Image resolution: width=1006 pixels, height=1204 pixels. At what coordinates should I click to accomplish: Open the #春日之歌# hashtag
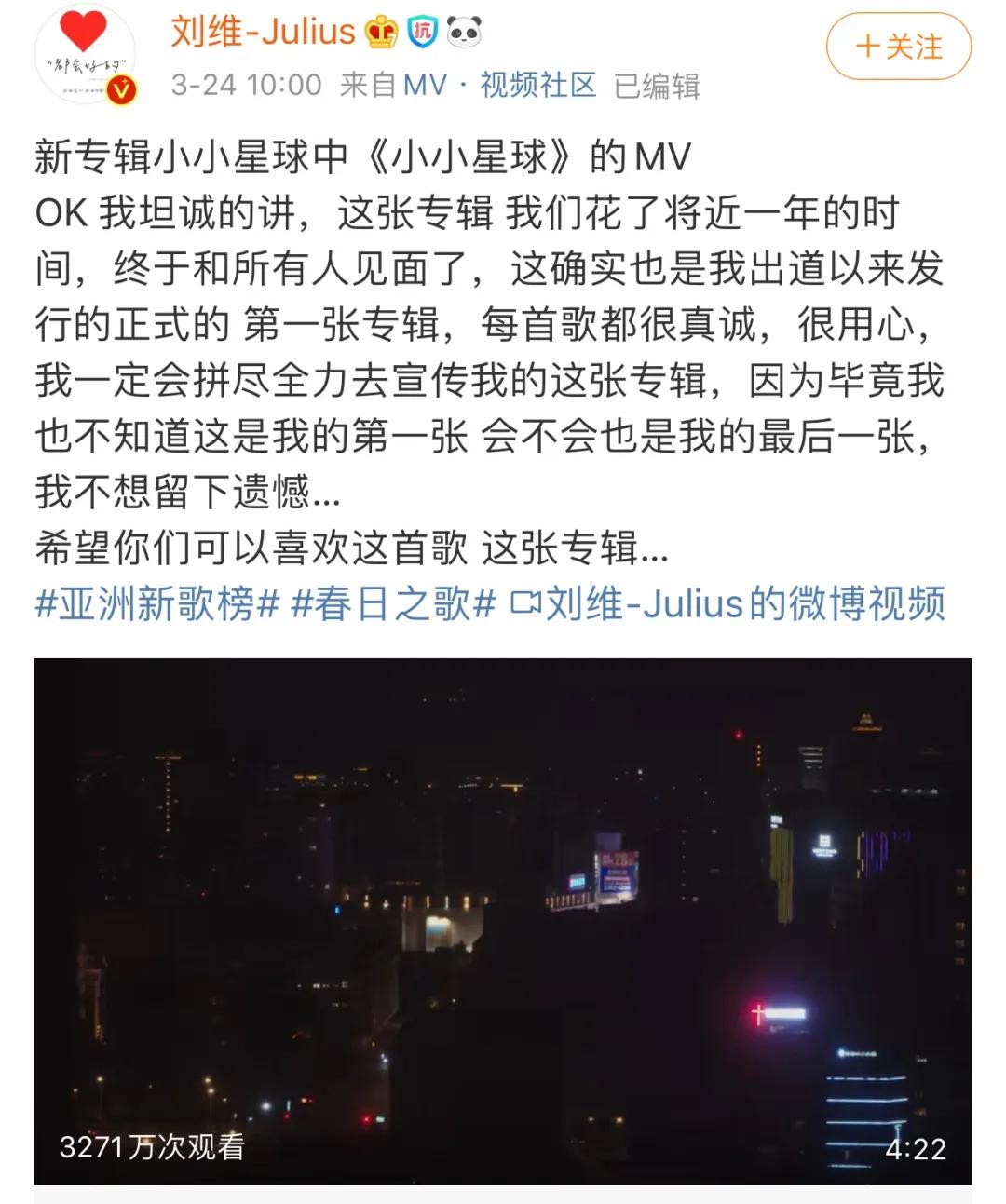pos(393,604)
